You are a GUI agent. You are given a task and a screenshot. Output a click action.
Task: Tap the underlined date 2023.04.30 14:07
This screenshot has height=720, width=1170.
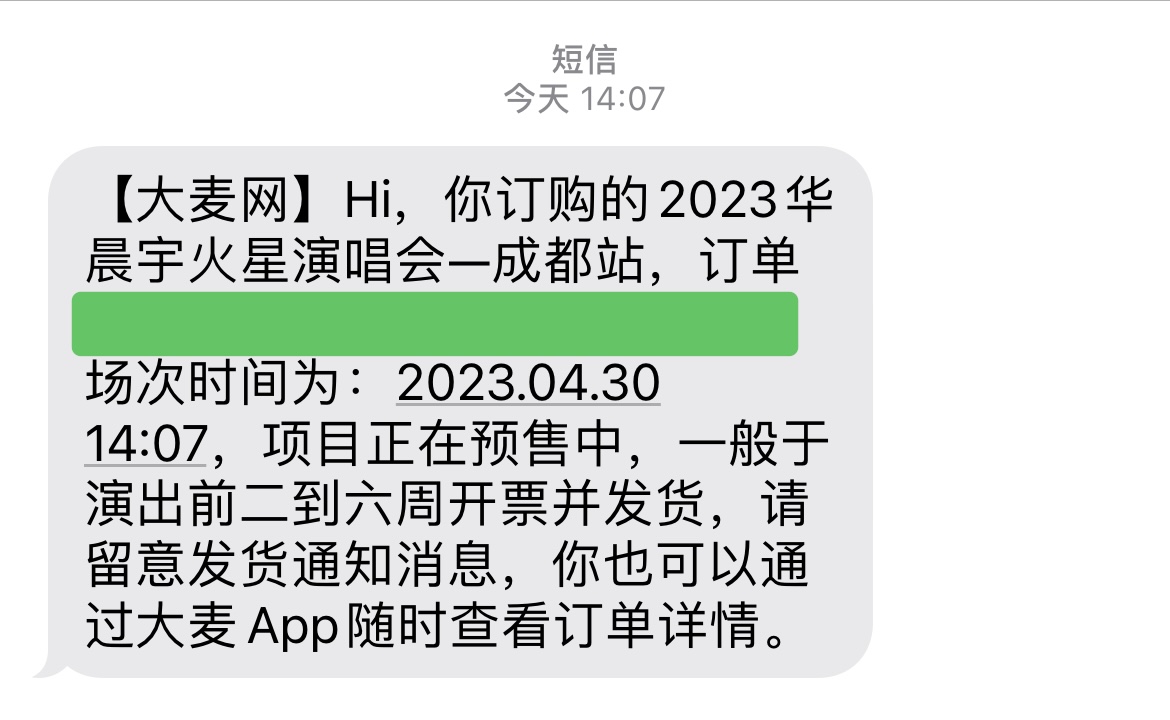point(528,384)
